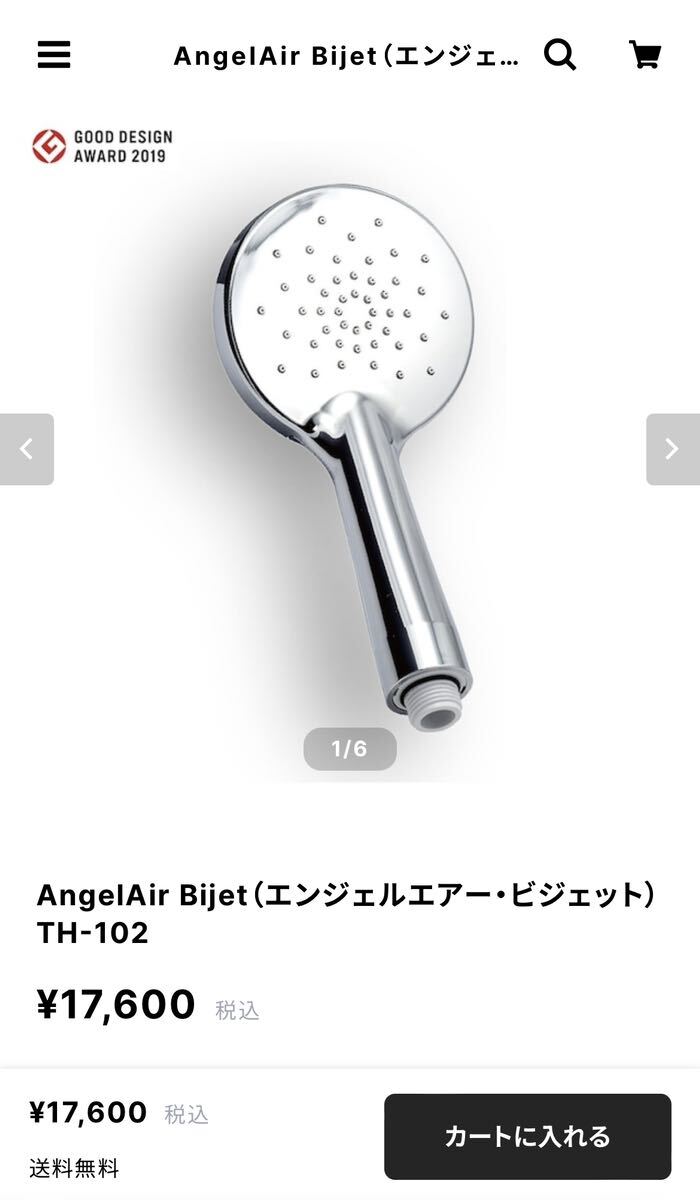Open the shower head product image
700x1200 pixels.
click(350, 450)
